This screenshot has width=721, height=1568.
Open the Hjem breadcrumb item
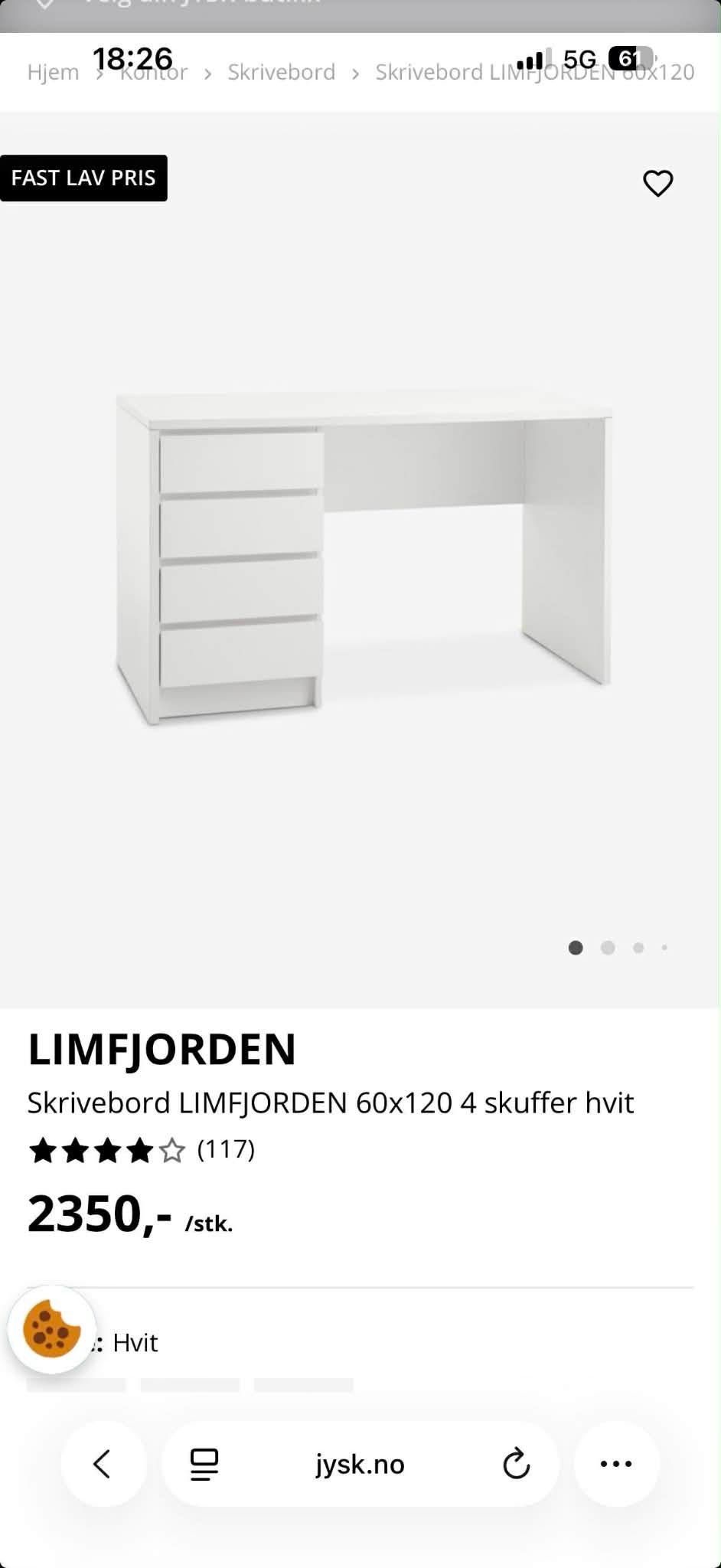click(x=53, y=71)
